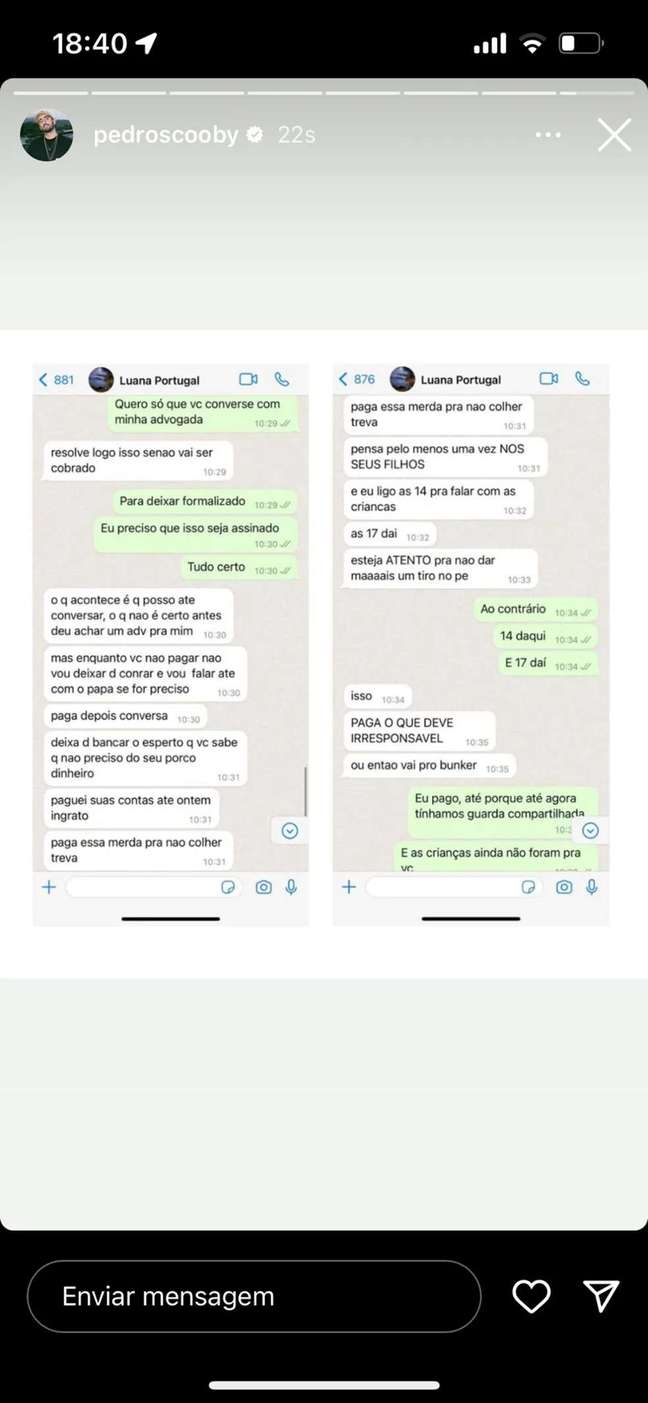Tap the Enviar mensagem reply field
648x1403 pixels.
(x=254, y=1296)
